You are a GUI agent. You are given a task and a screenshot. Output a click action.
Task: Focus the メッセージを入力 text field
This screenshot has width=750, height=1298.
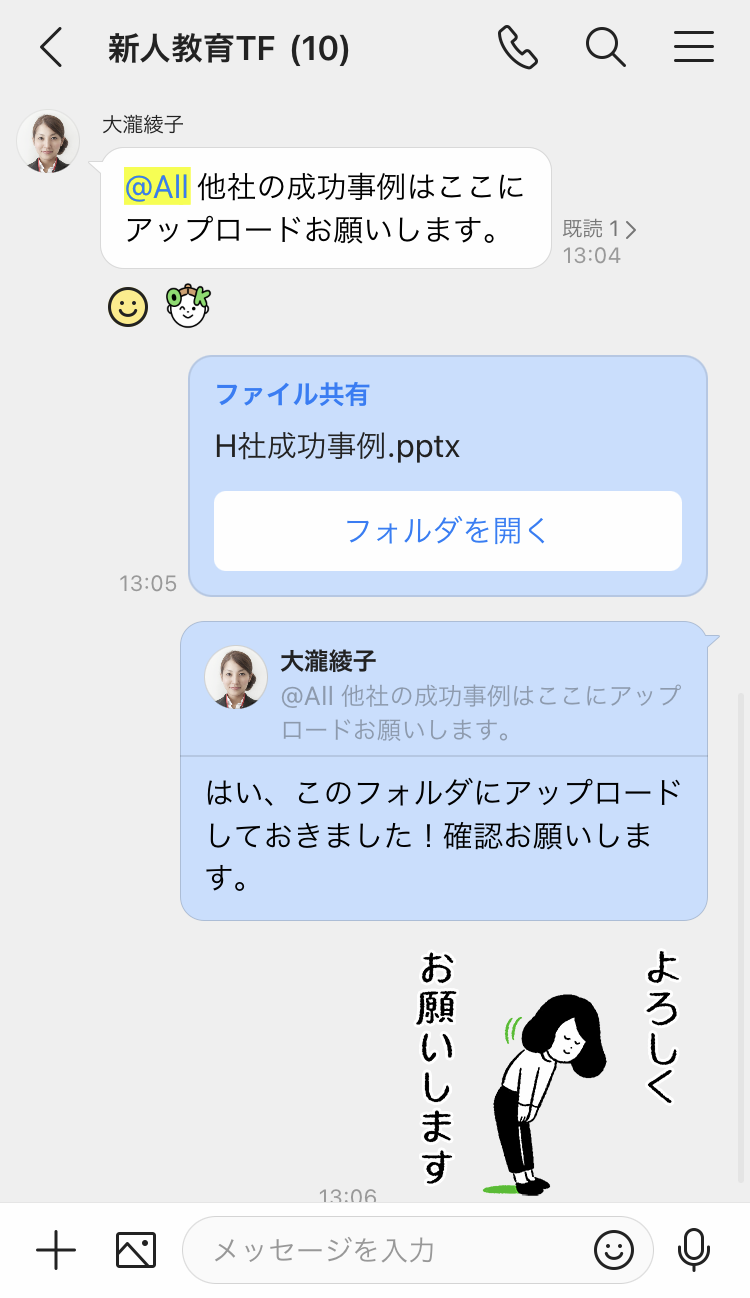pyautogui.click(x=390, y=1250)
